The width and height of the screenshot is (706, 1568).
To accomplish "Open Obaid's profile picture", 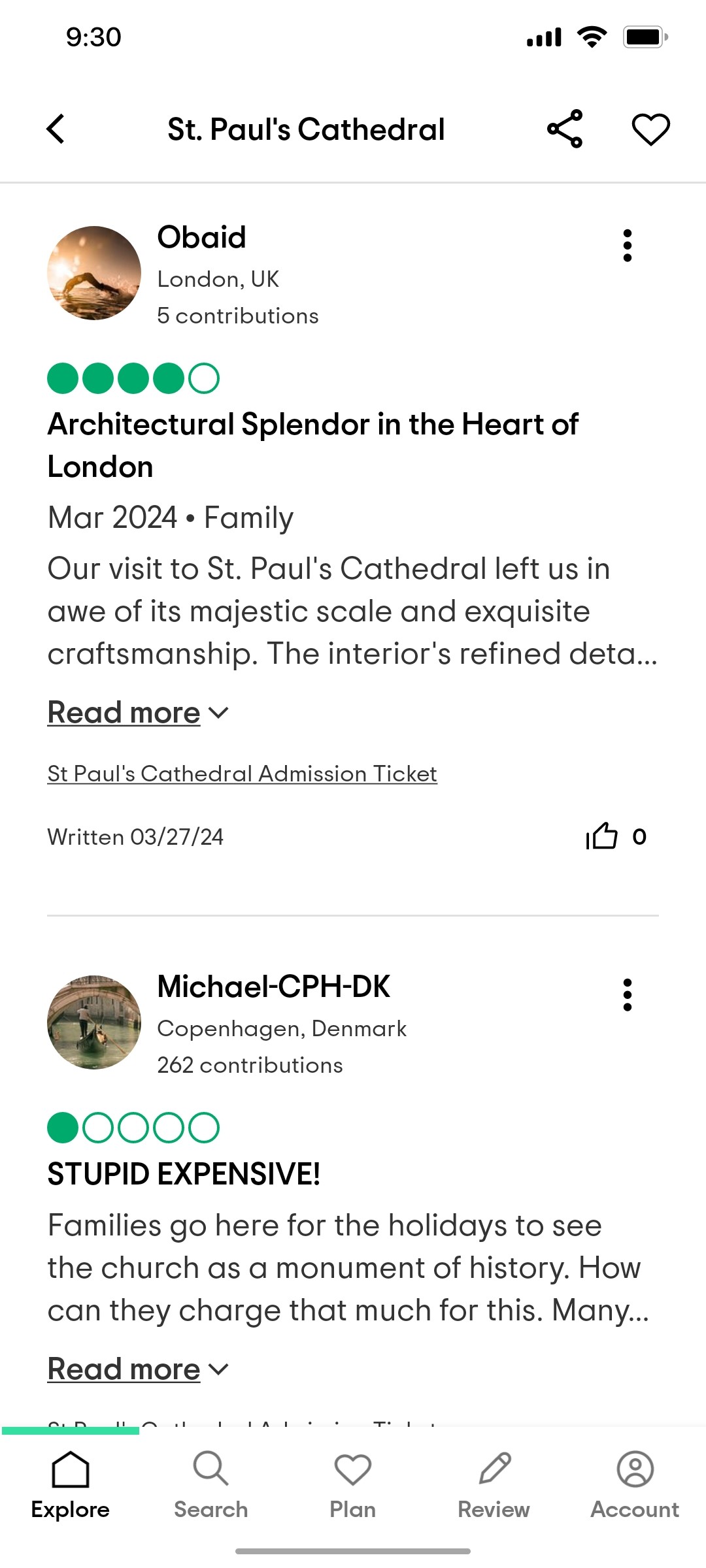I will (93, 274).
